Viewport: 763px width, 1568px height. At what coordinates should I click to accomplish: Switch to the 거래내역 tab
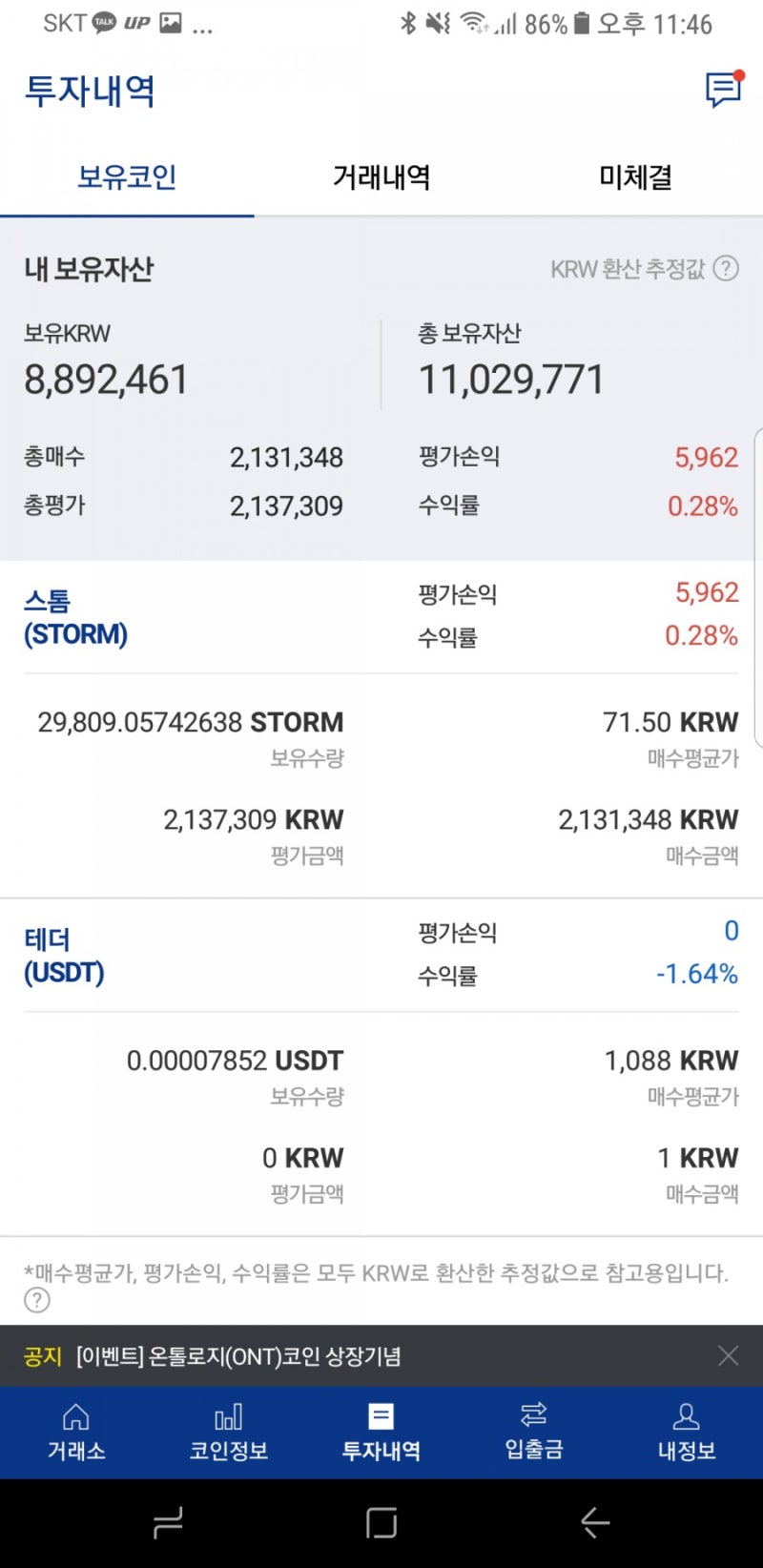(x=381, y=176)
